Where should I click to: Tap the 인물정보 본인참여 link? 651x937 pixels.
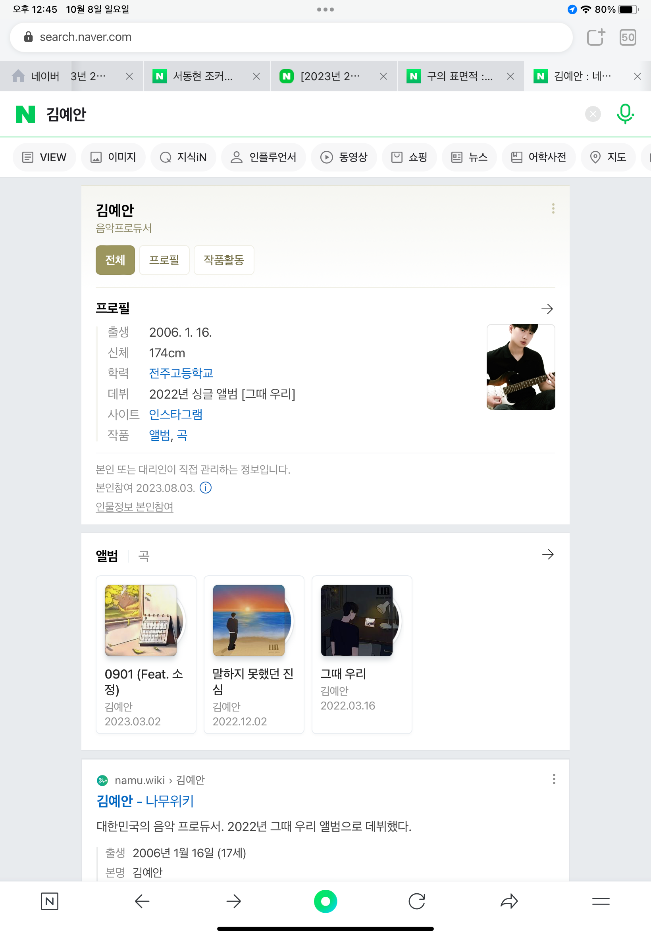134,507
